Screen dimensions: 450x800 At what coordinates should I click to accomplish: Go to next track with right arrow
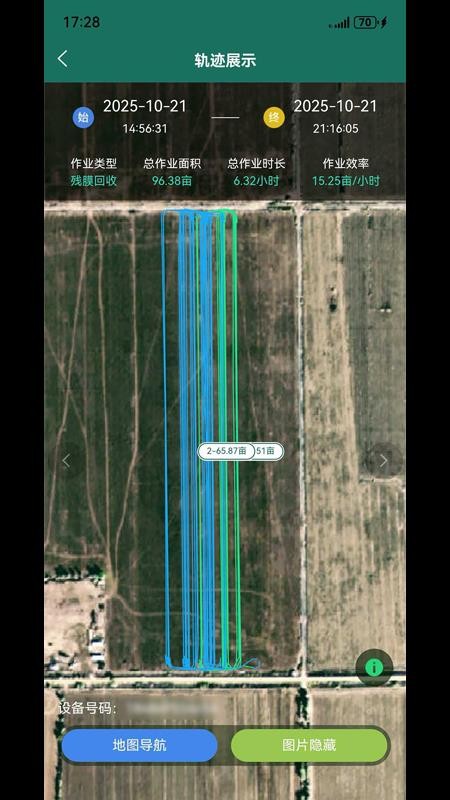(384, 461)
